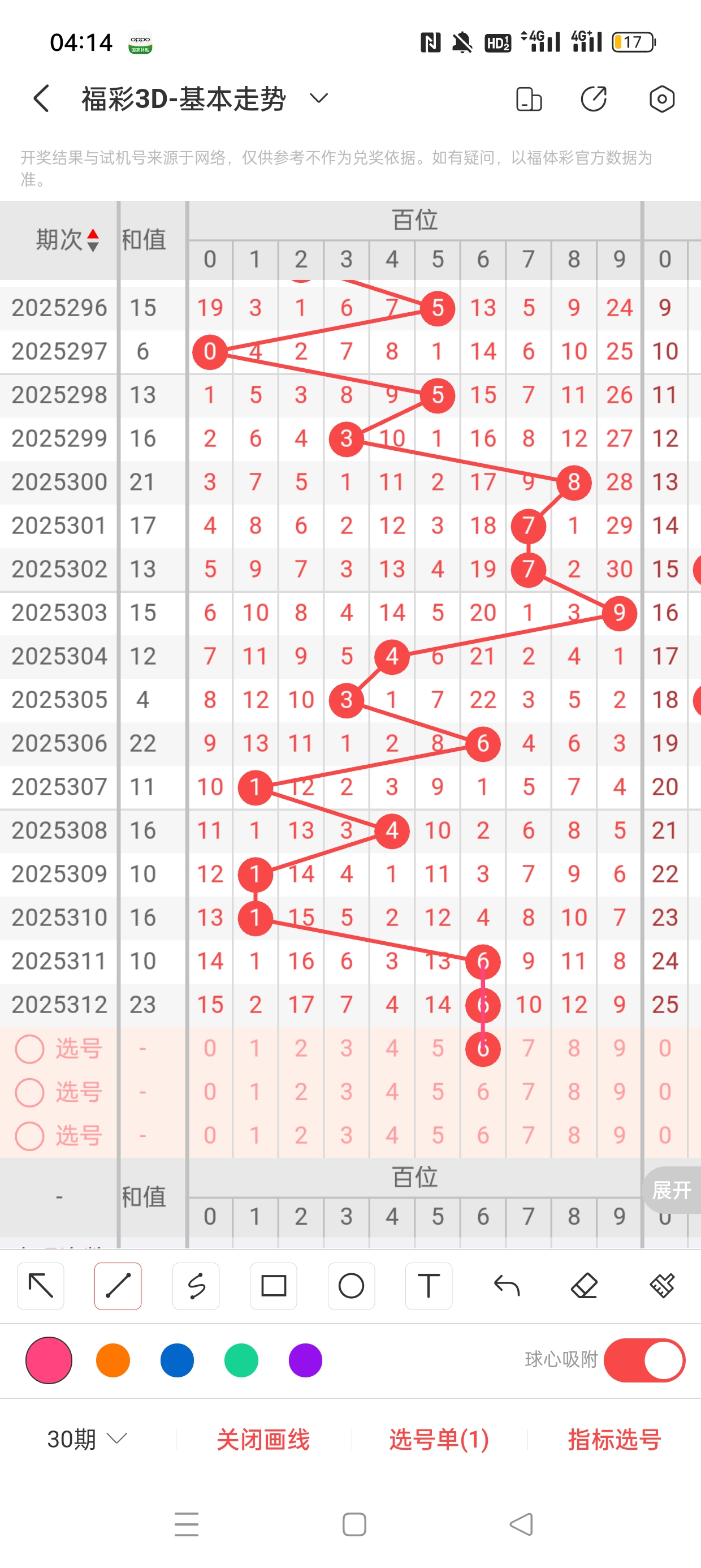Open the 30期 period count dropdown

[87, 1439]
